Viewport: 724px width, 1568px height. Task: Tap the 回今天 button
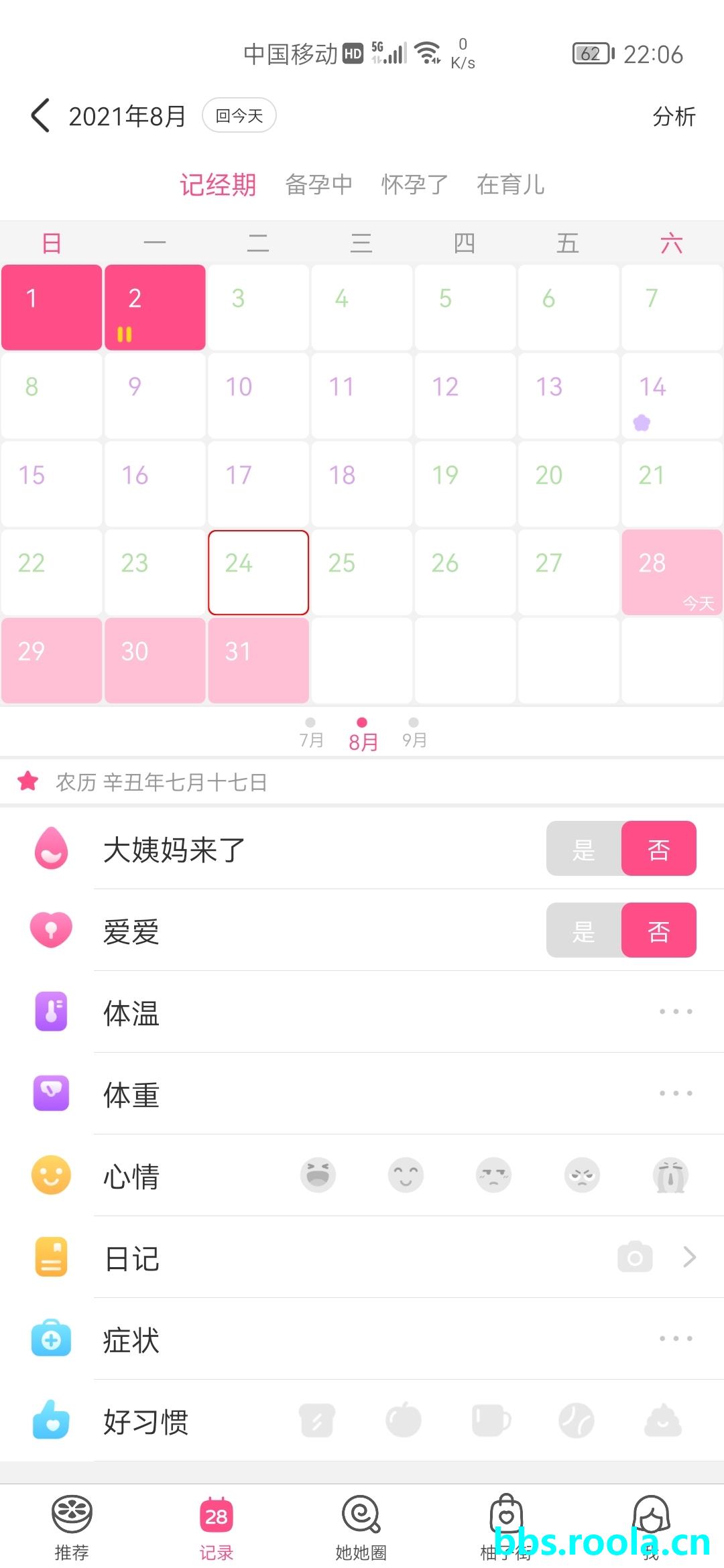pos(239,115)
